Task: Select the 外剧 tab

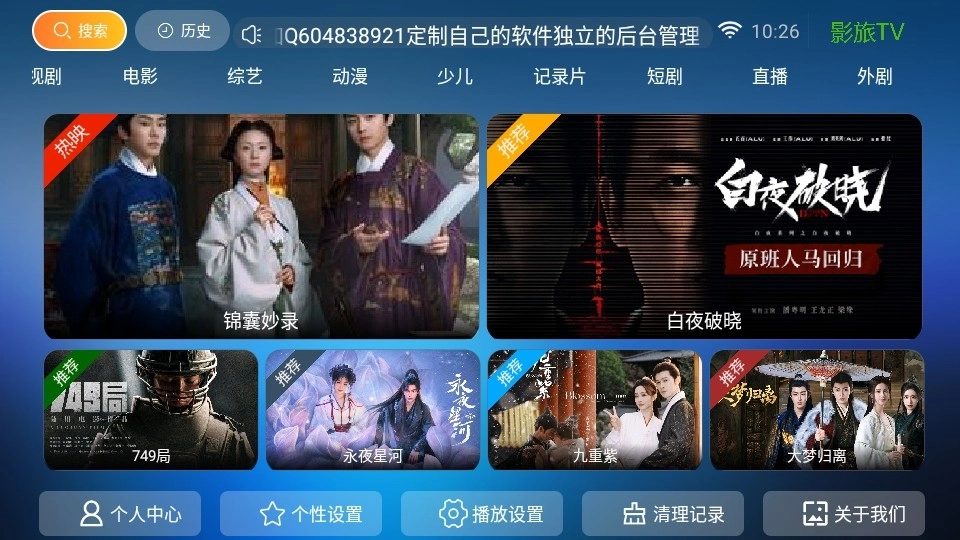Action: pyautogui.click(x=874, y=77)
